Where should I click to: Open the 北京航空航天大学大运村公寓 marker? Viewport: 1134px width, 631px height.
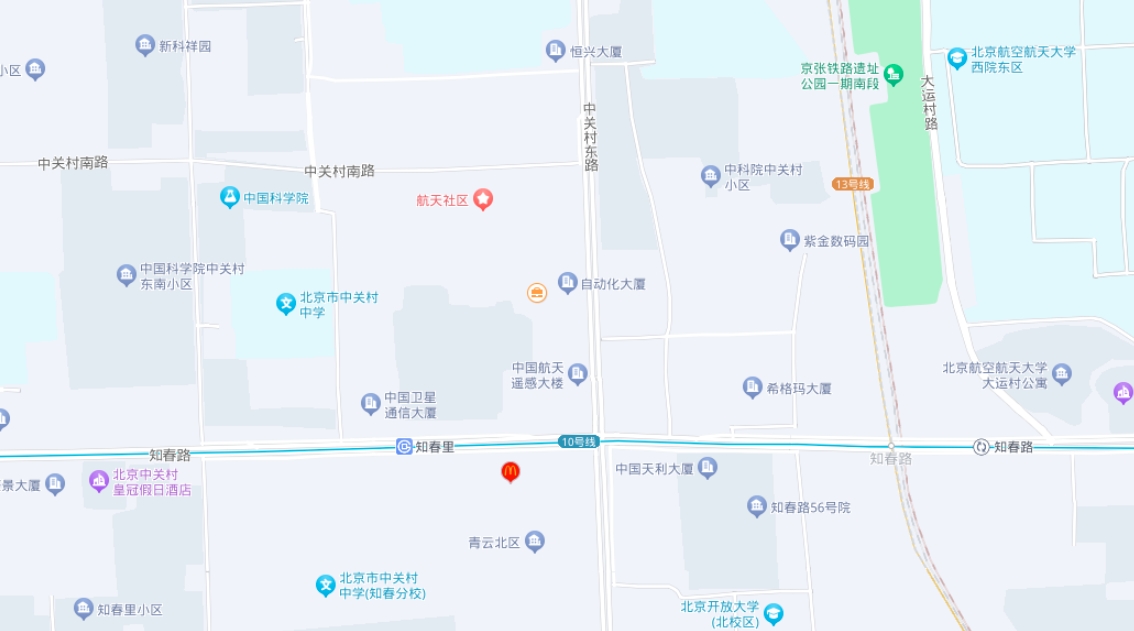1061,374
